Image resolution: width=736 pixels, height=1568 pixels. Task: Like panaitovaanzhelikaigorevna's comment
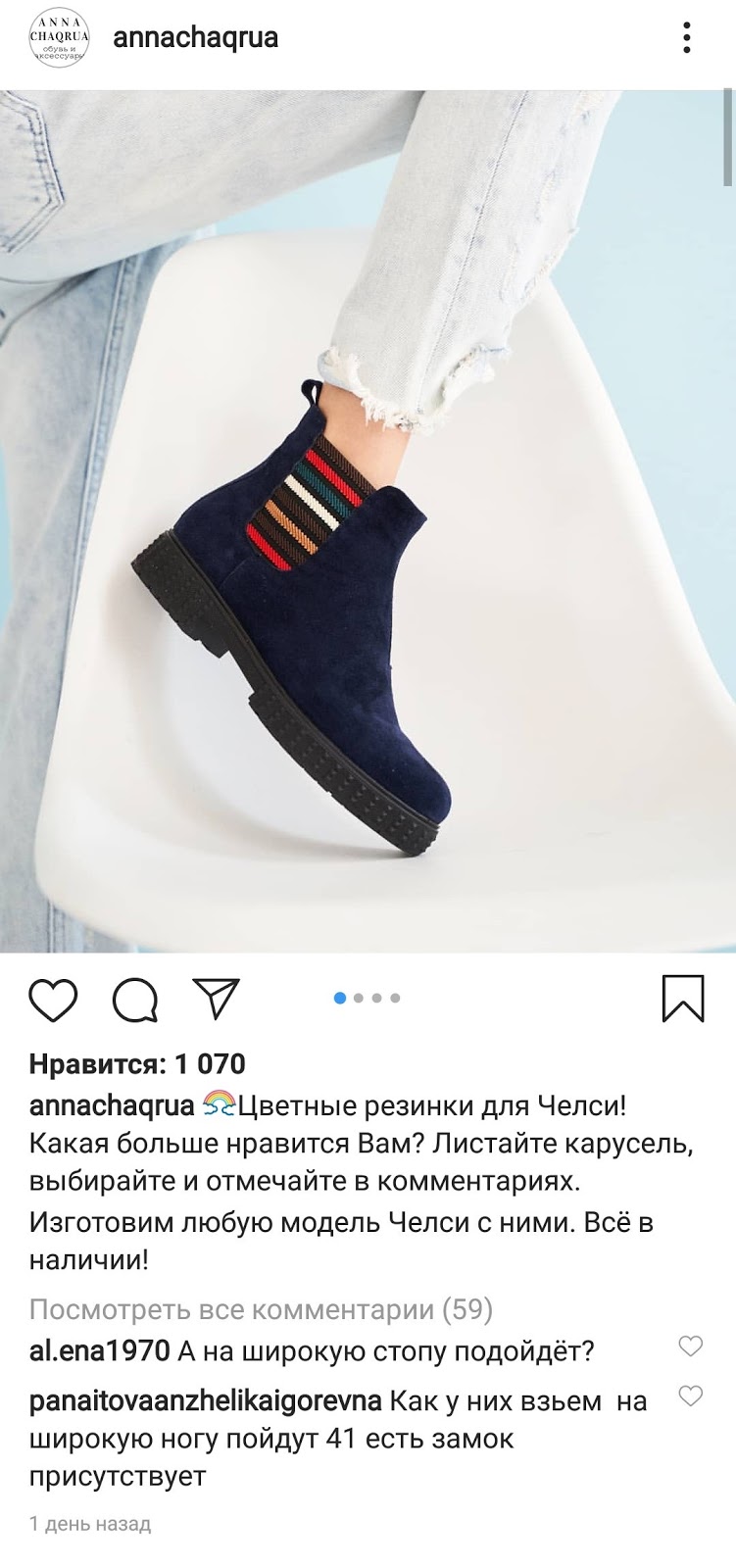[691, 1396]
